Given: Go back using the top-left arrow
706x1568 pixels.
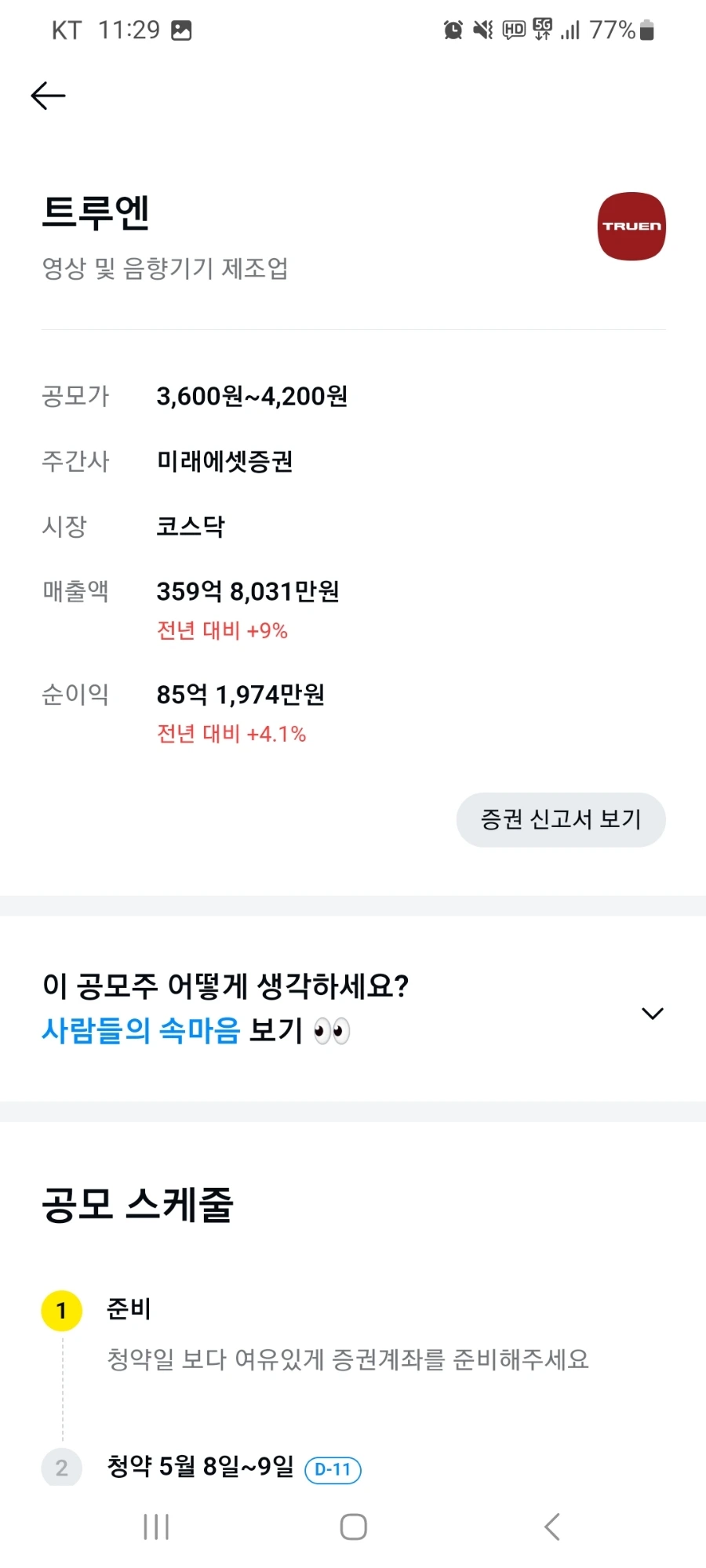Looking at the screenshot, I should [47, 94].
